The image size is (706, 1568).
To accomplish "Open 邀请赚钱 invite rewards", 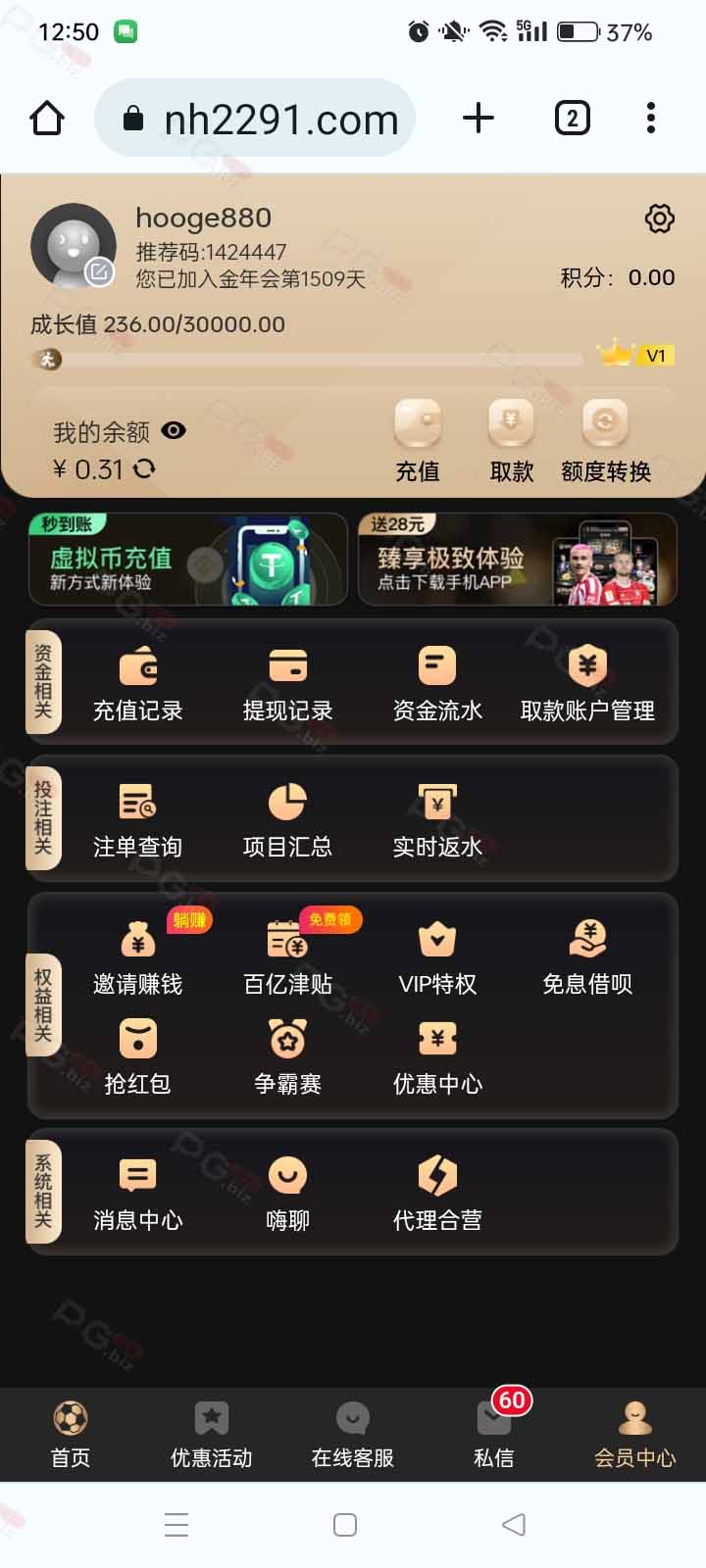I will (138, 957).
